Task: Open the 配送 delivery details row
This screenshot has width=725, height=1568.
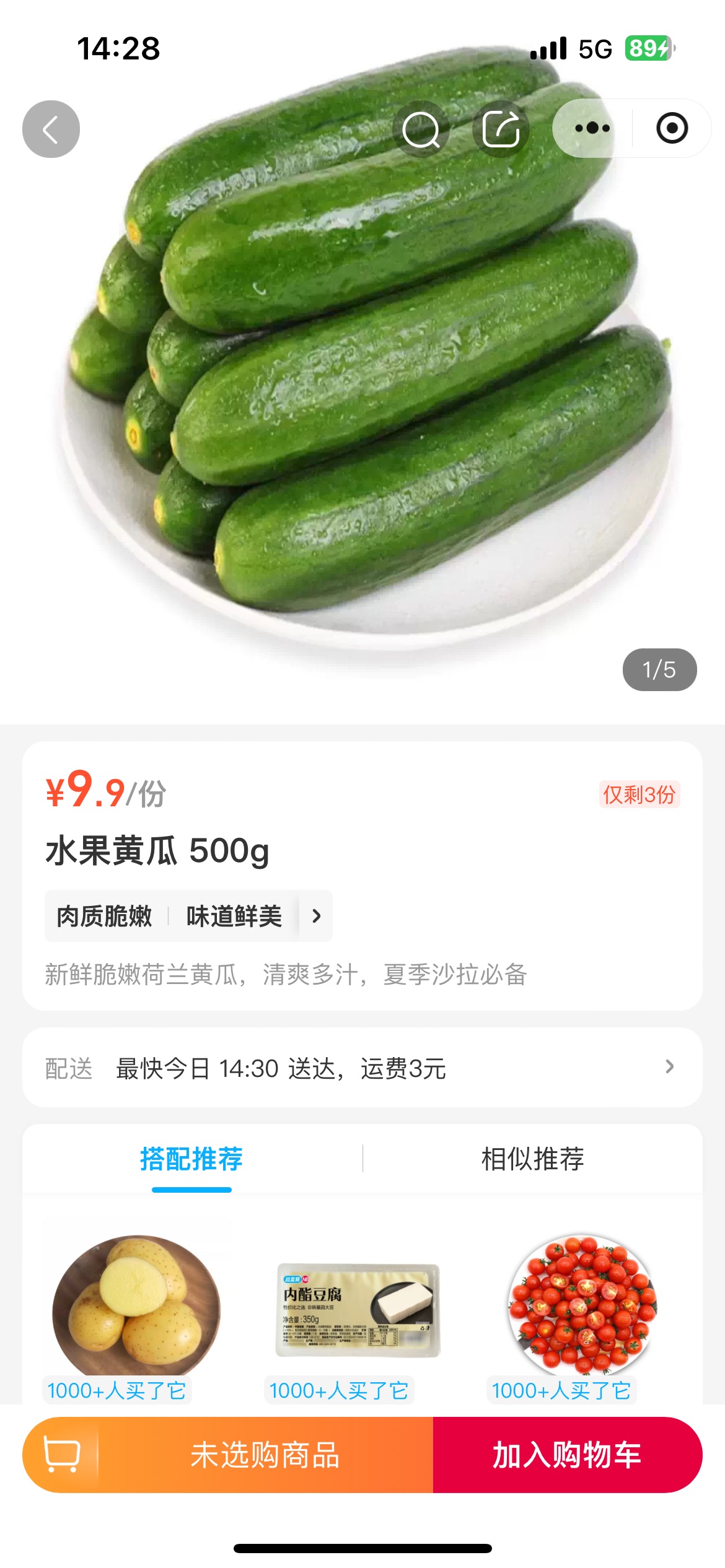Action: point(362,1068)
